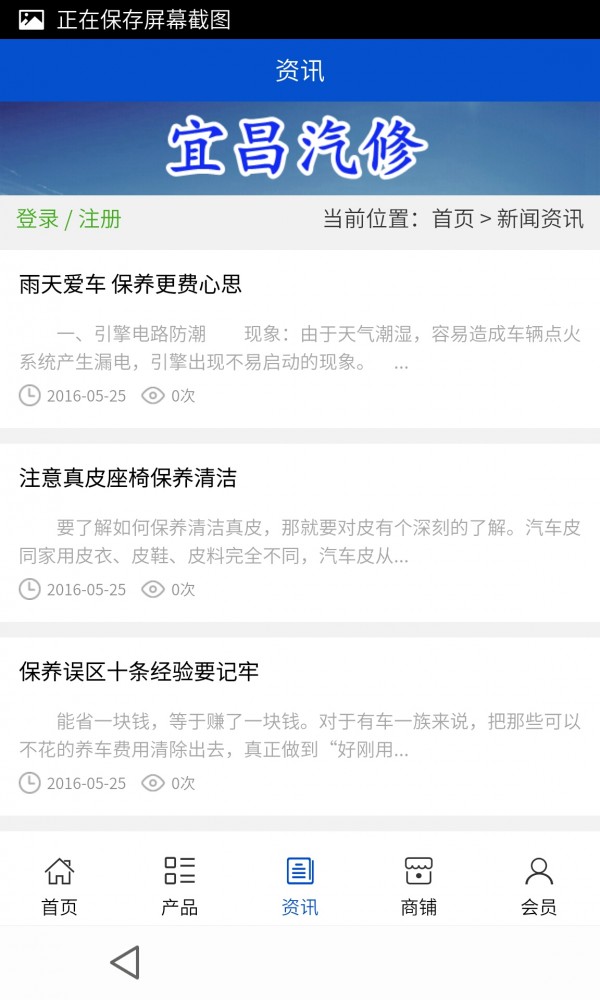Open the 会员 tab
The width and height of the screenshot is (600, 1000).
click(539, 885)
